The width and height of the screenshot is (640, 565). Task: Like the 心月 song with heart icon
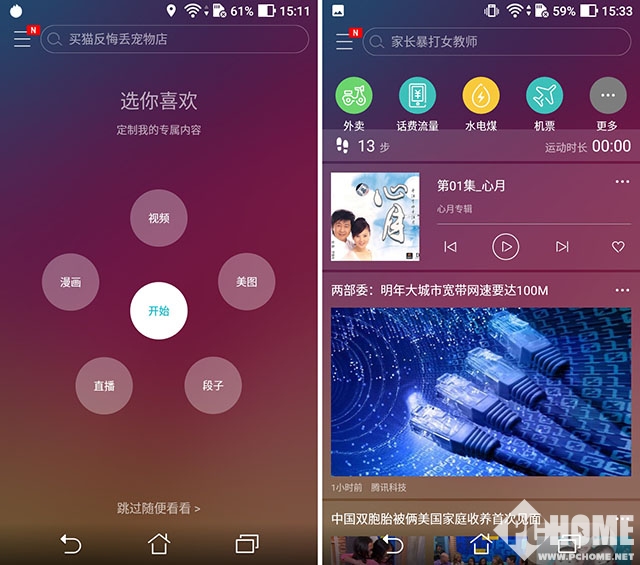618,246
